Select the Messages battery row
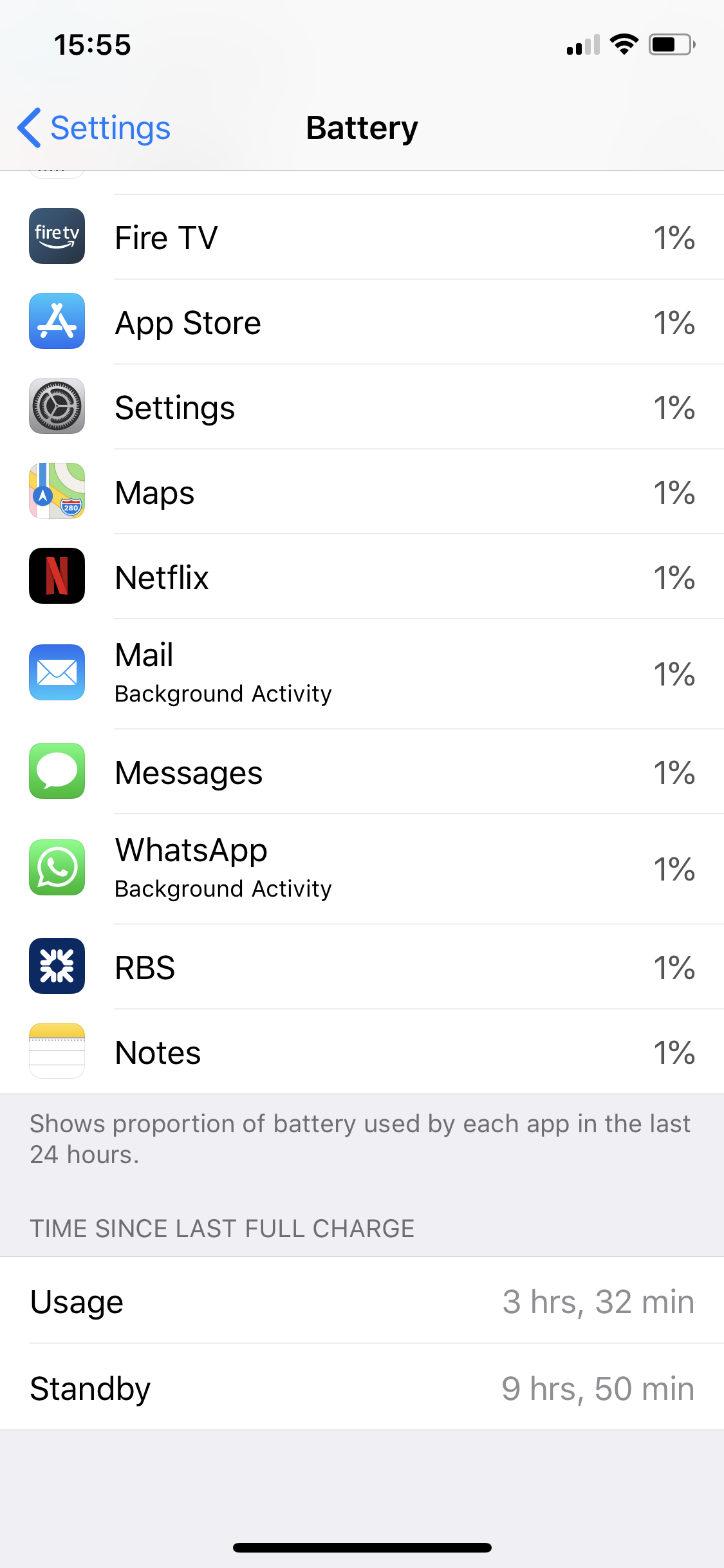This screenshot has width=724, height=1568. pos(362,772)
